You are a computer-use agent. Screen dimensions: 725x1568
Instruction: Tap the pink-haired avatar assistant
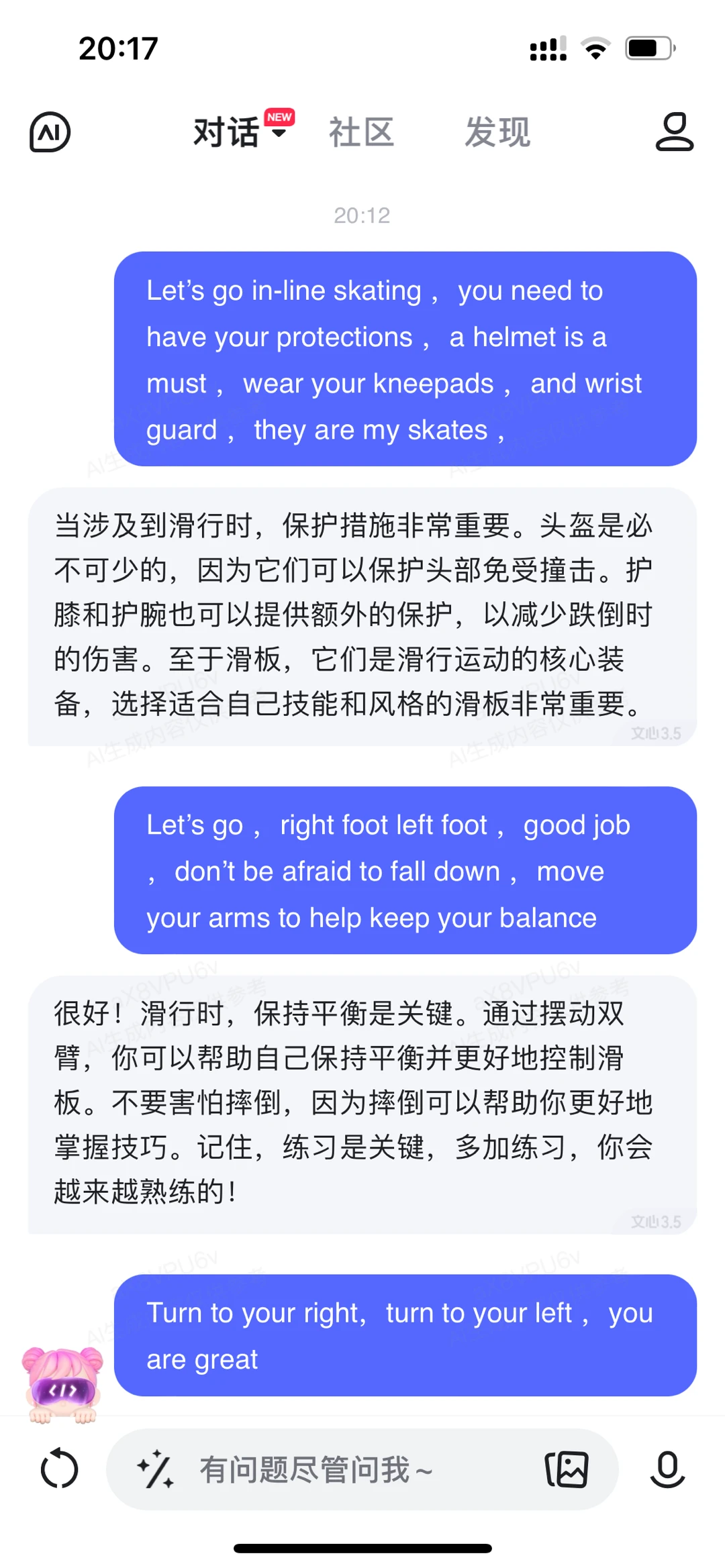62,1386
